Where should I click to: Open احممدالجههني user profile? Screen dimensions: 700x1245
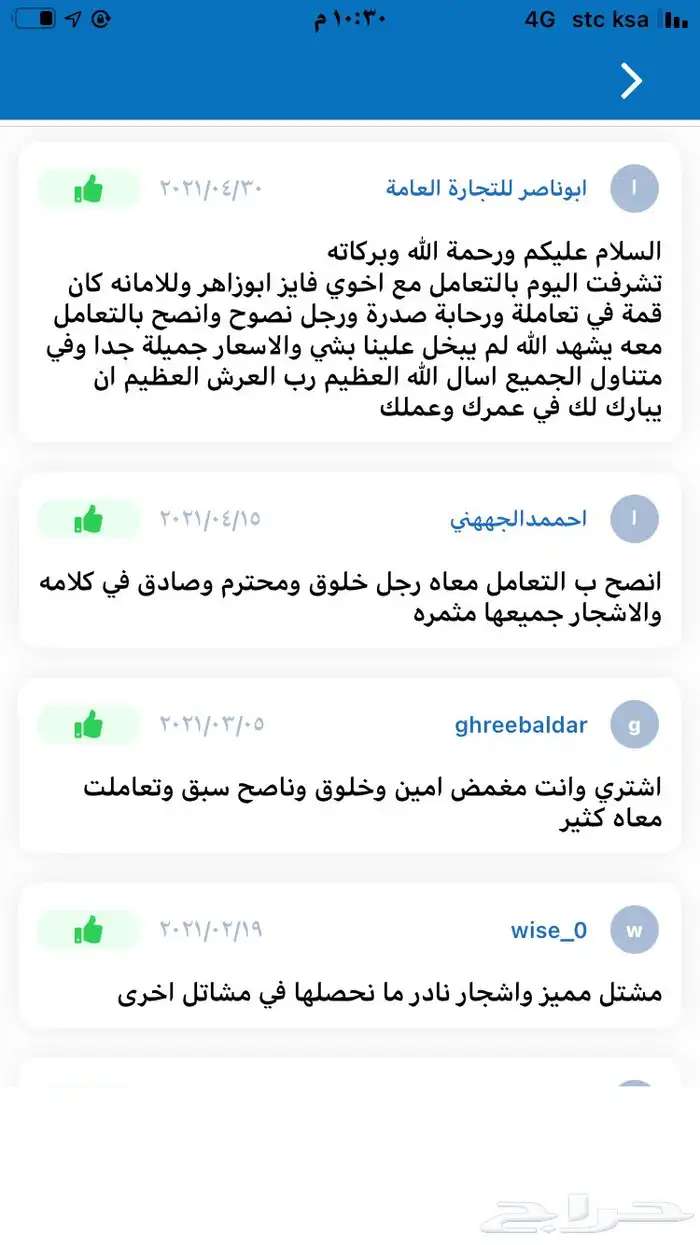point(518,519)
